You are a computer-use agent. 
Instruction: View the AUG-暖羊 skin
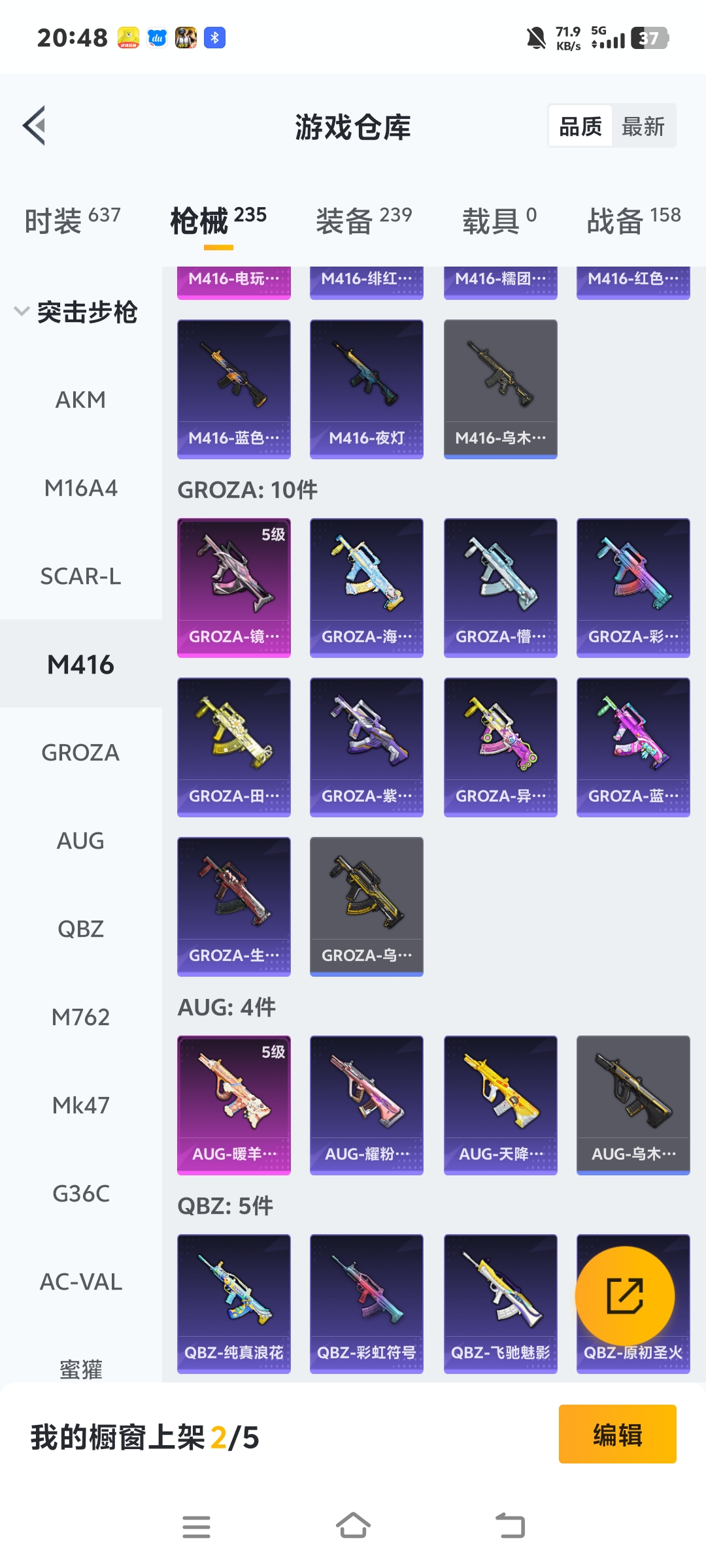pos(234,1105)
